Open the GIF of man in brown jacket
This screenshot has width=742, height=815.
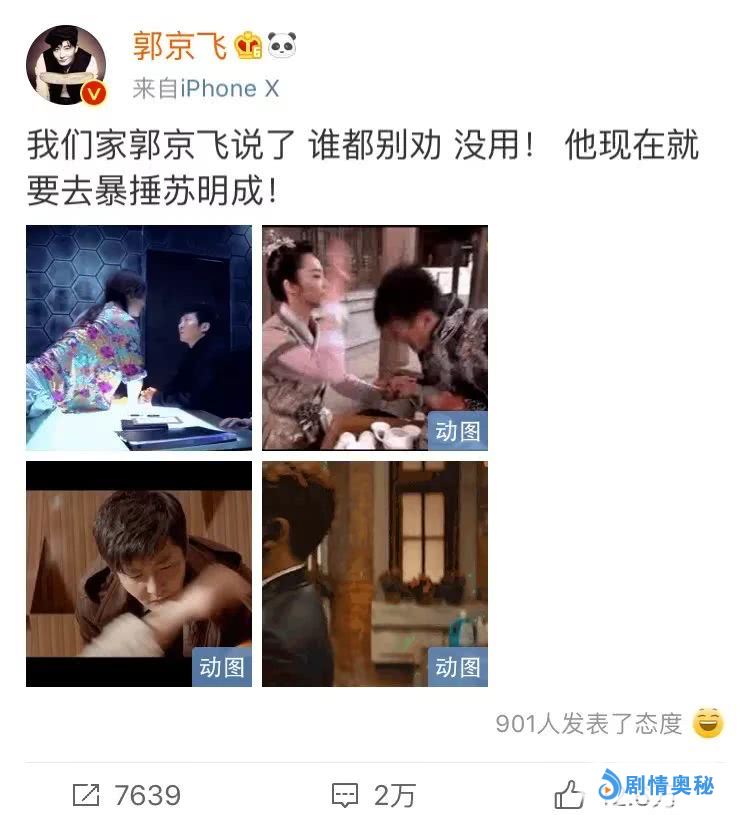pos(139,573)
